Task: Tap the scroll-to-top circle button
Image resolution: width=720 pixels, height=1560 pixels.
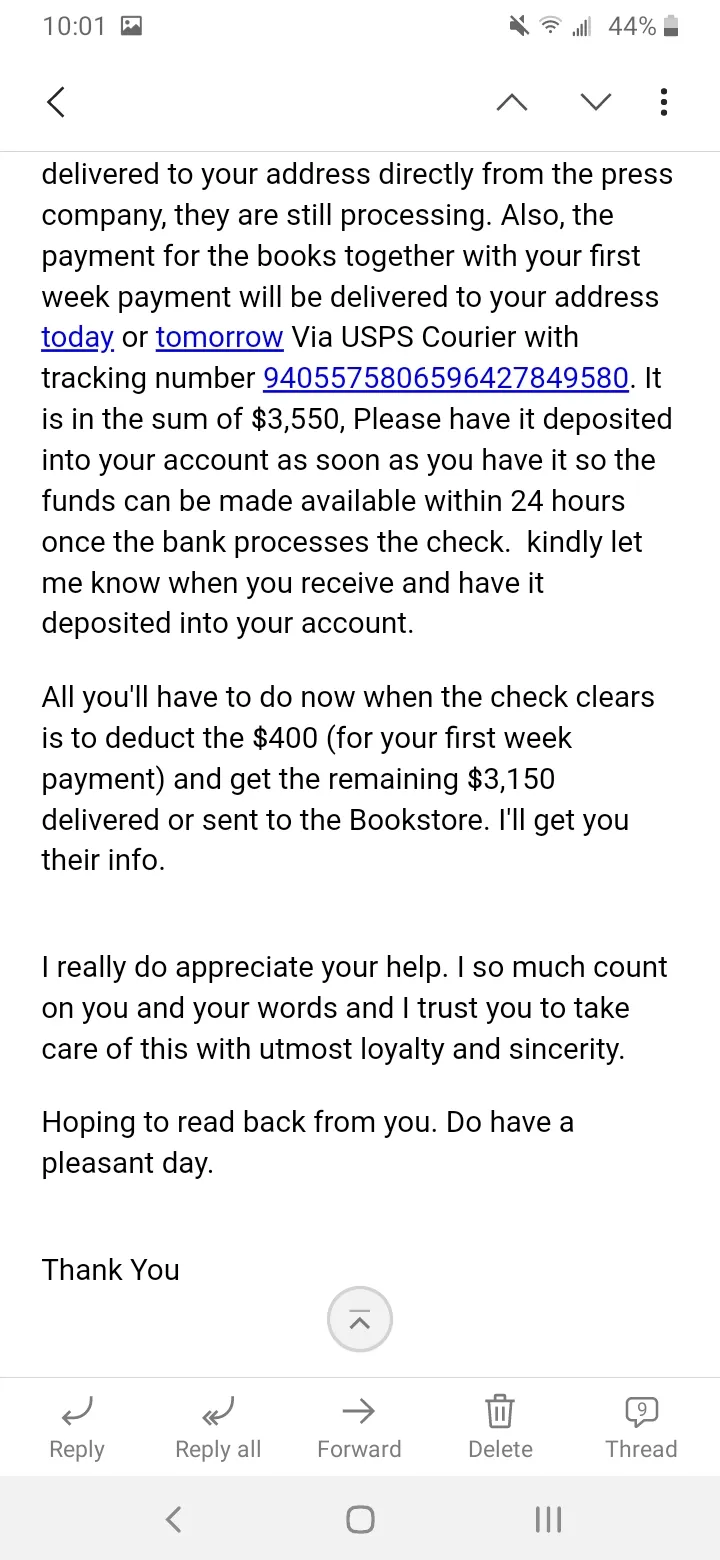Action: pos(360,1319)
